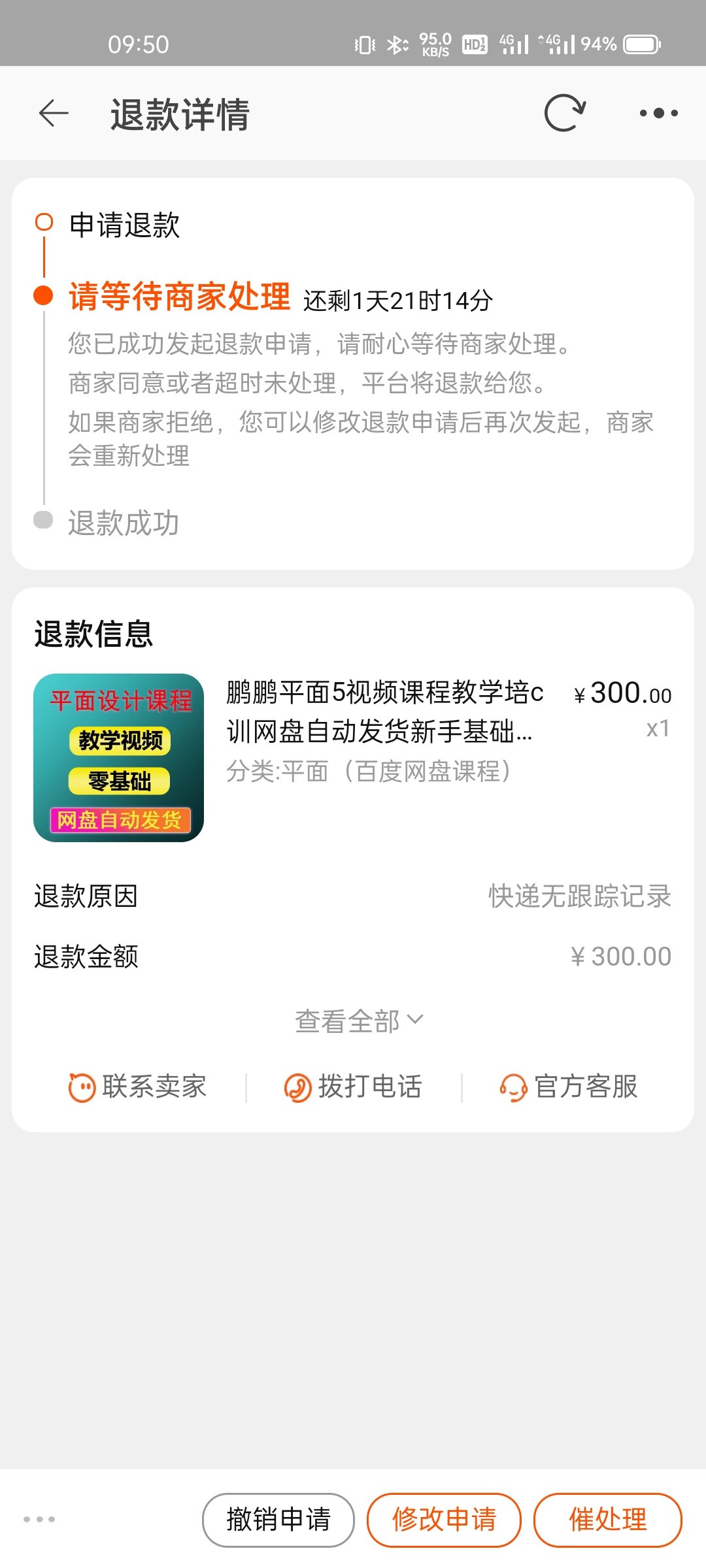
Task: Edit the refund via 修改申请
Action: (444, 1520)
